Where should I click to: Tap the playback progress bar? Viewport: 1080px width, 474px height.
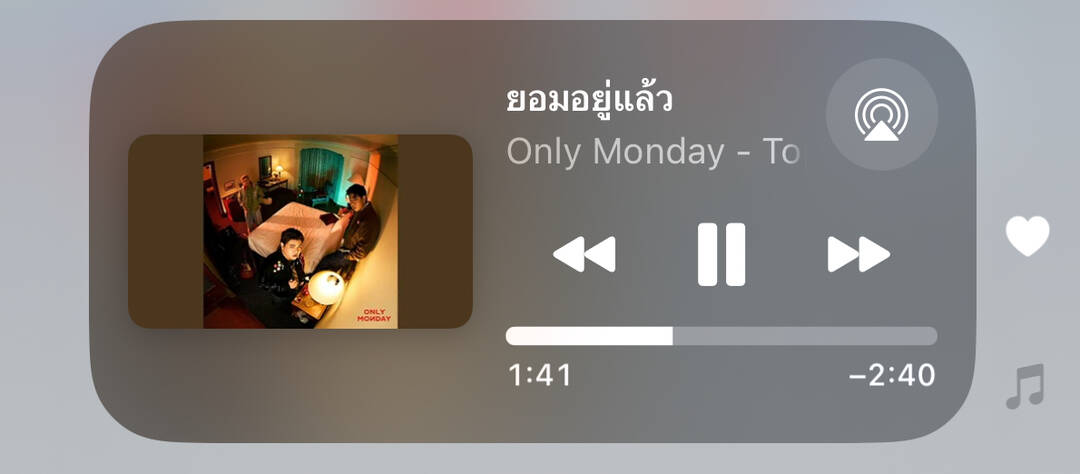pyautogui.click(x=721, y=336)
